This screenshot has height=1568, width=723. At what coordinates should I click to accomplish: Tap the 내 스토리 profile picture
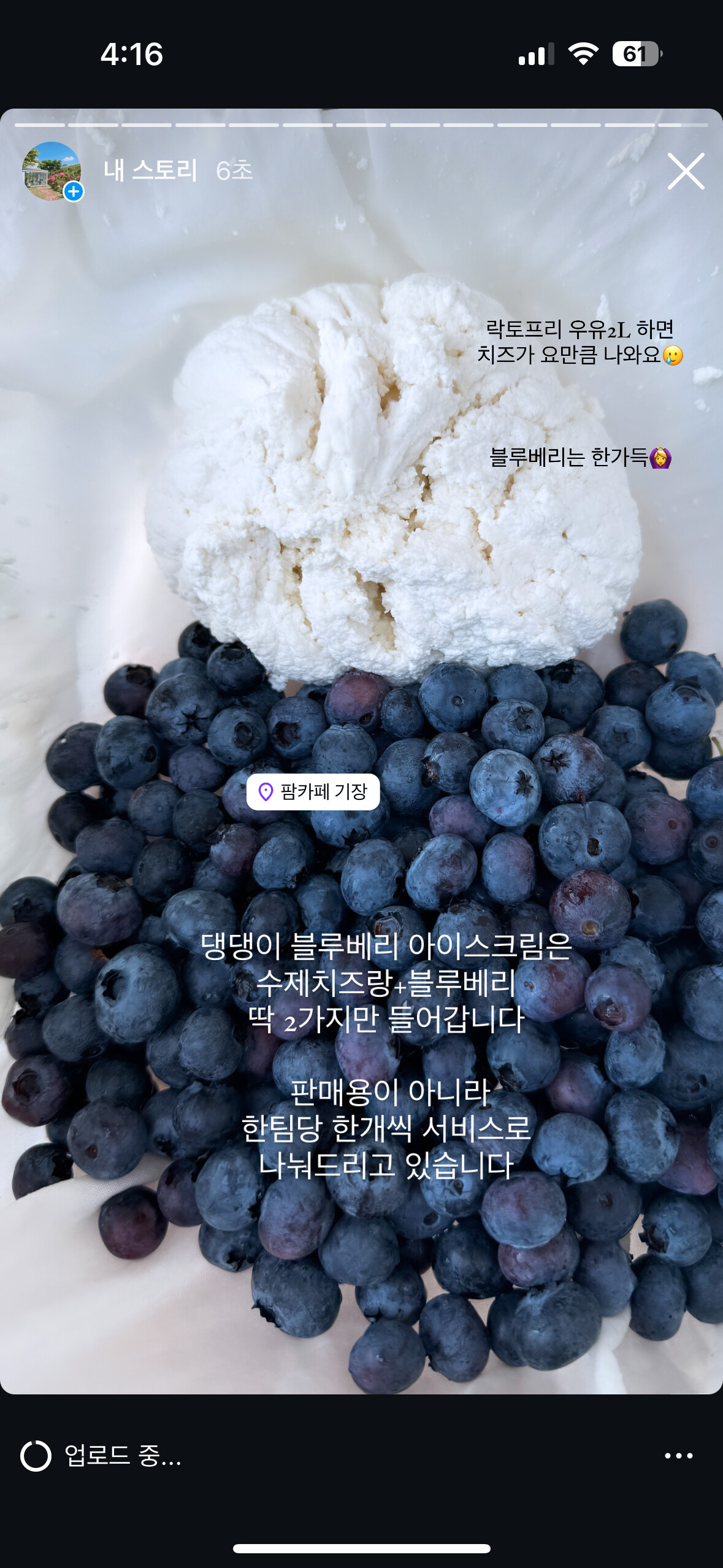(x=52, y=171)
